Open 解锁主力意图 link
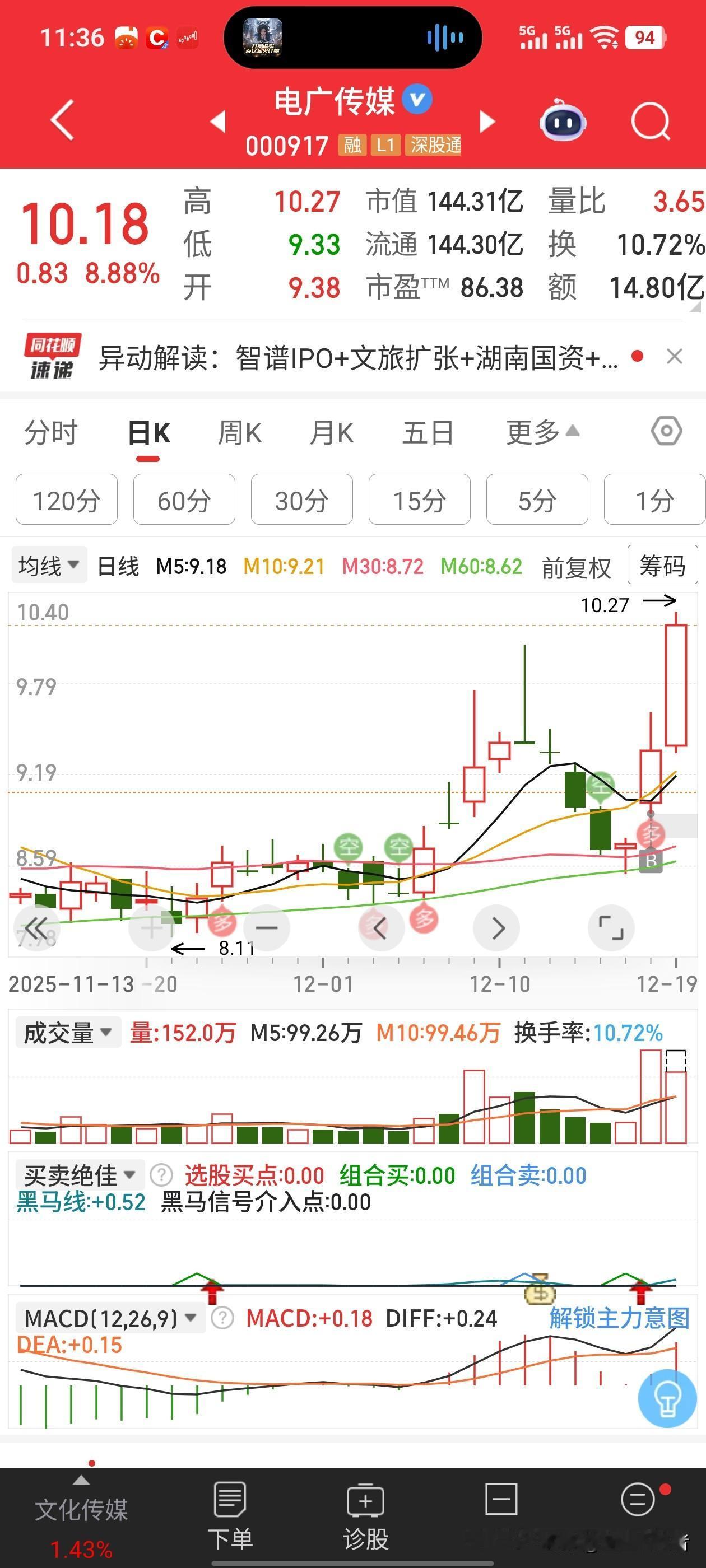Viewport: 706px width, 1568px height. 619,1318
